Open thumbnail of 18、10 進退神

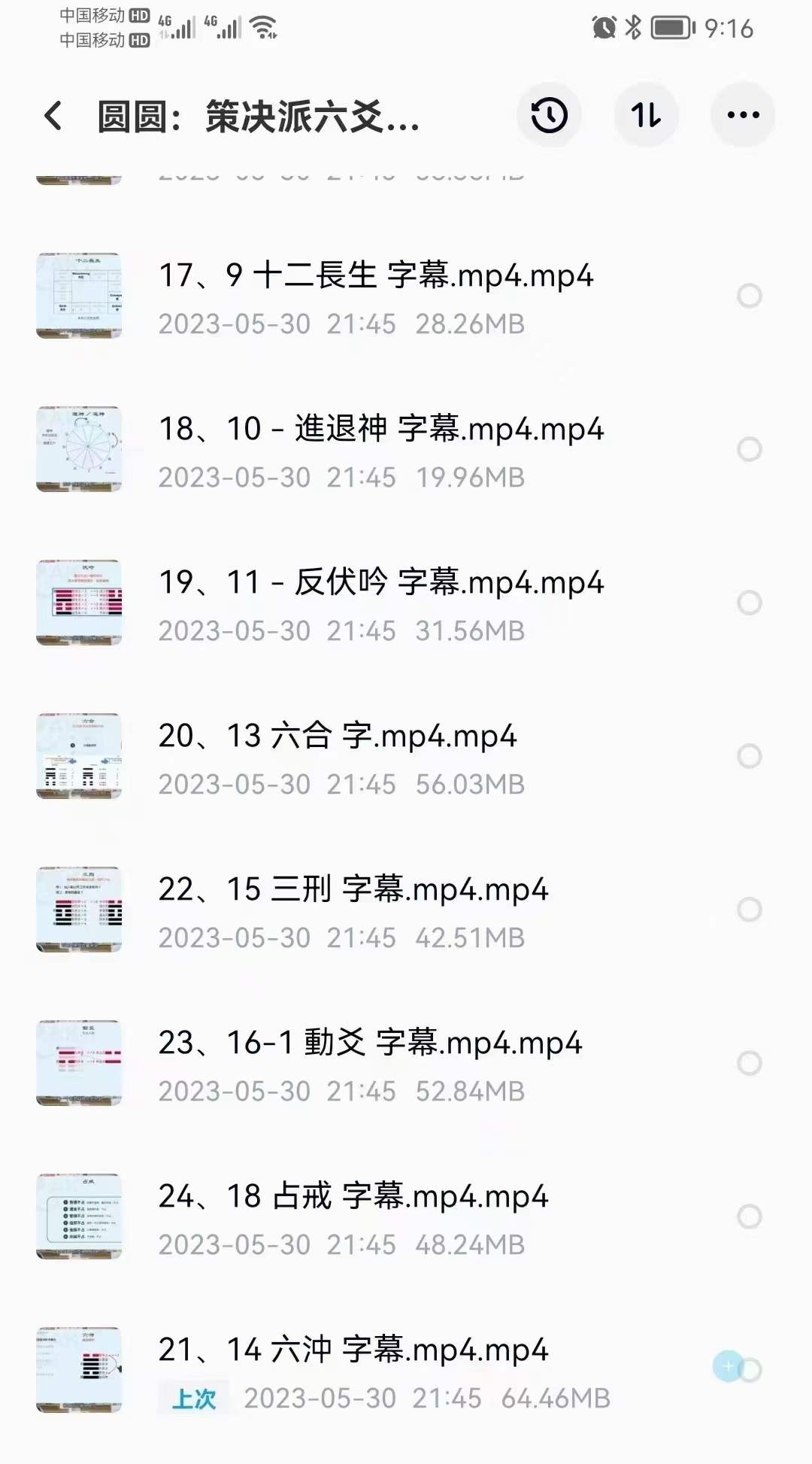pos(79,449)
